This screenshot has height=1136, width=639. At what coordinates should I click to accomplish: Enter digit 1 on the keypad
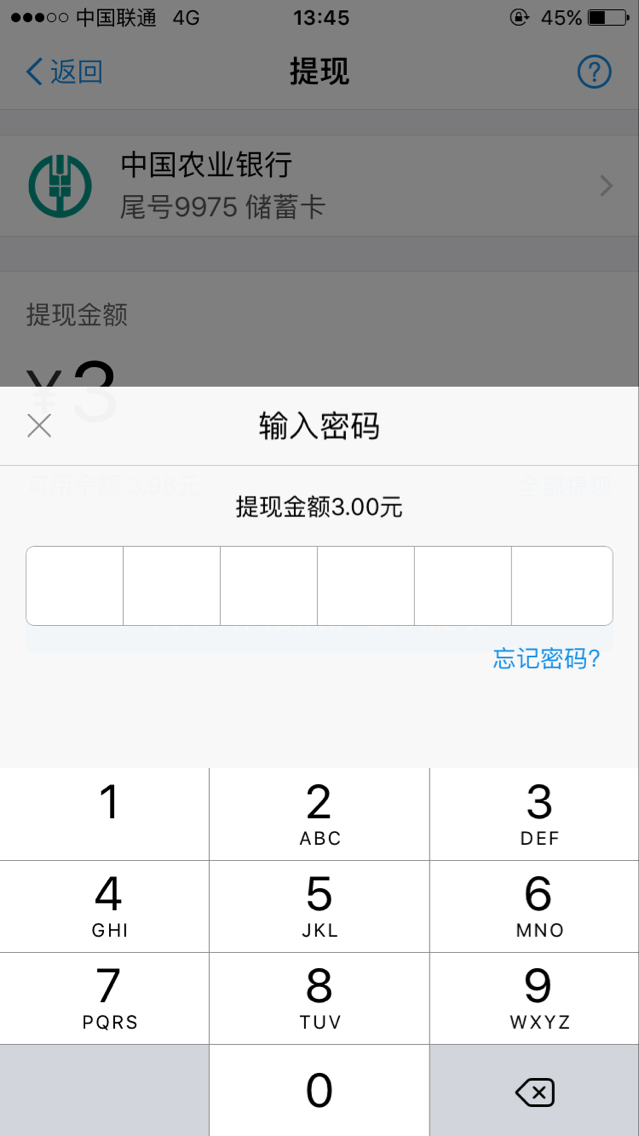pyautogui.click(x=104, y=814)
